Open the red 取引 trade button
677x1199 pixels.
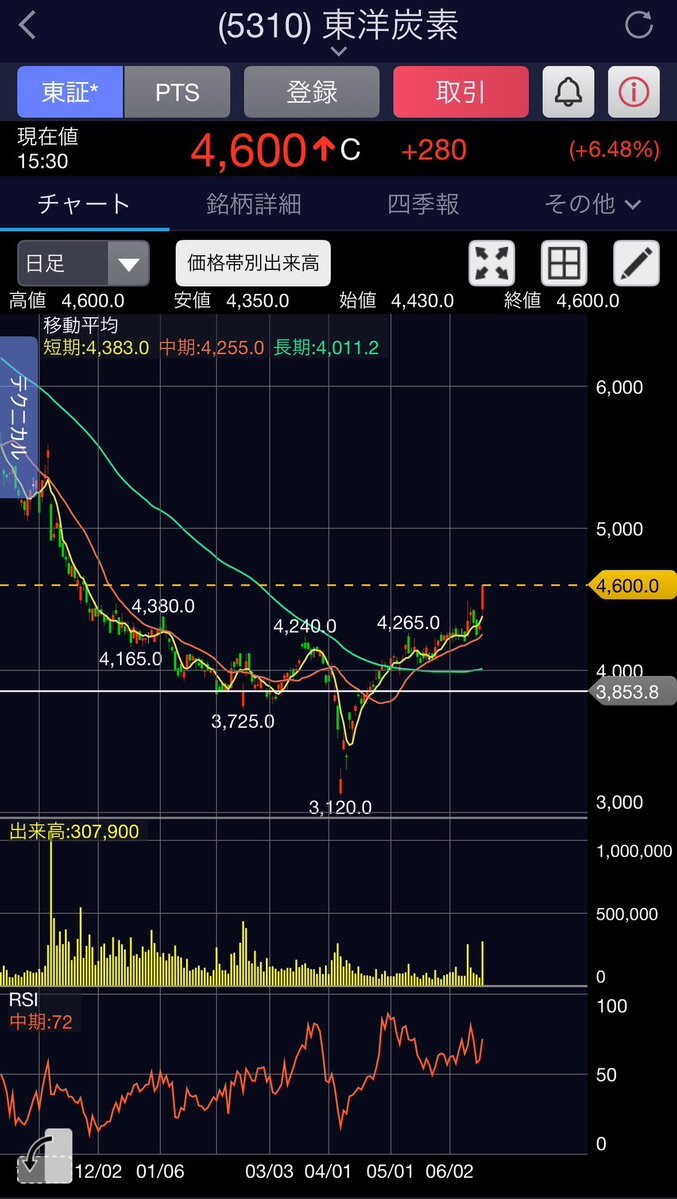tap(460, 92)
